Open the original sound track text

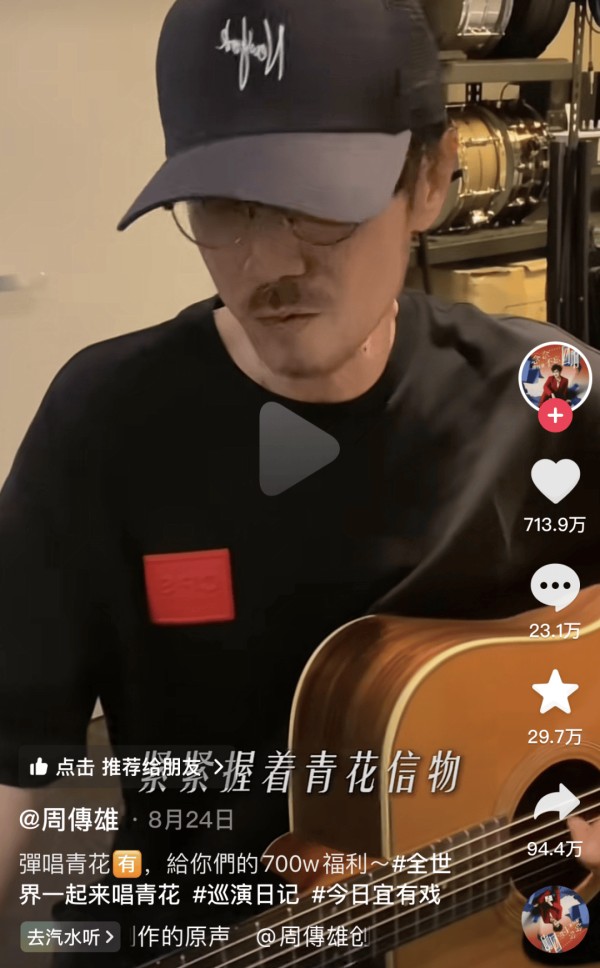point(250,937)
